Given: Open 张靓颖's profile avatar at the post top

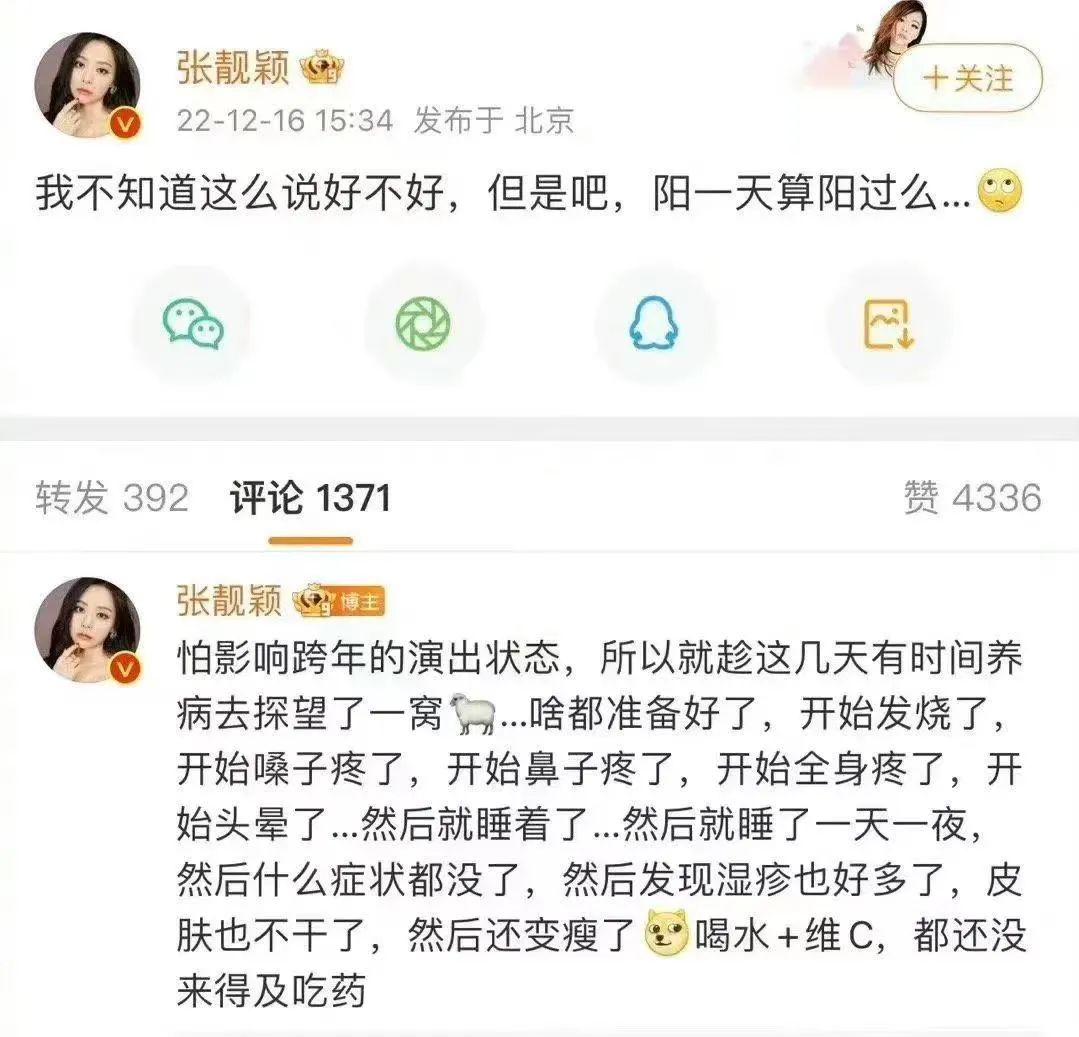Looking at the screenshot, I should (88, 85).
